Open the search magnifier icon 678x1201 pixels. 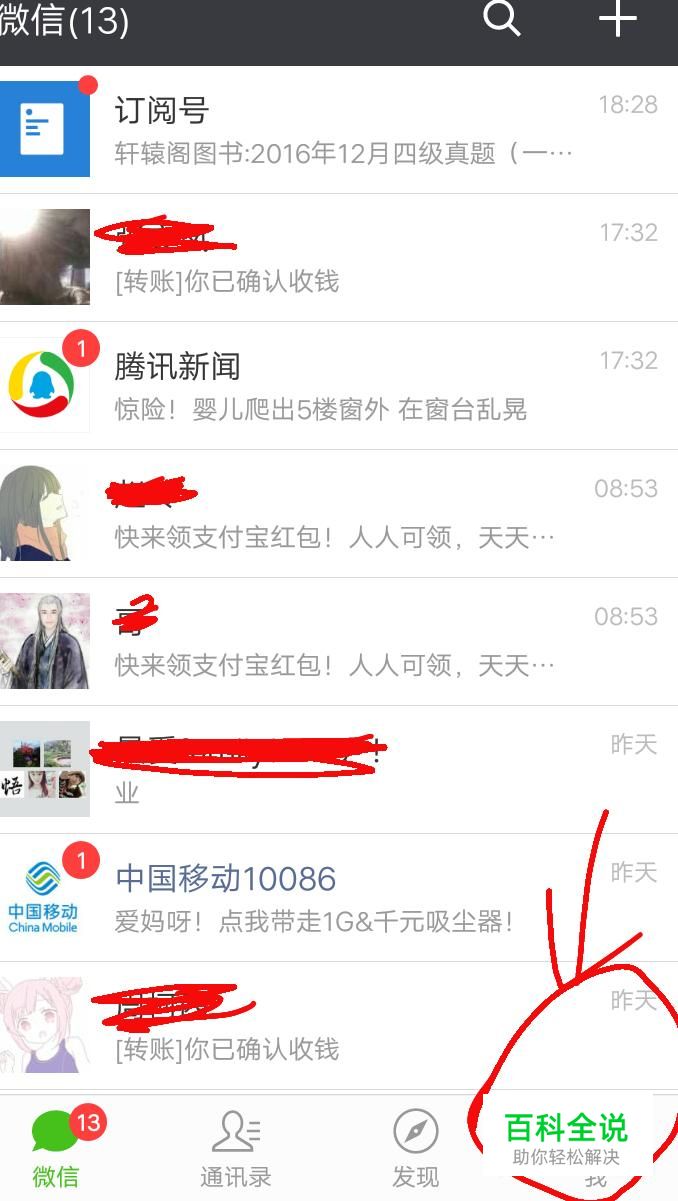502,18
